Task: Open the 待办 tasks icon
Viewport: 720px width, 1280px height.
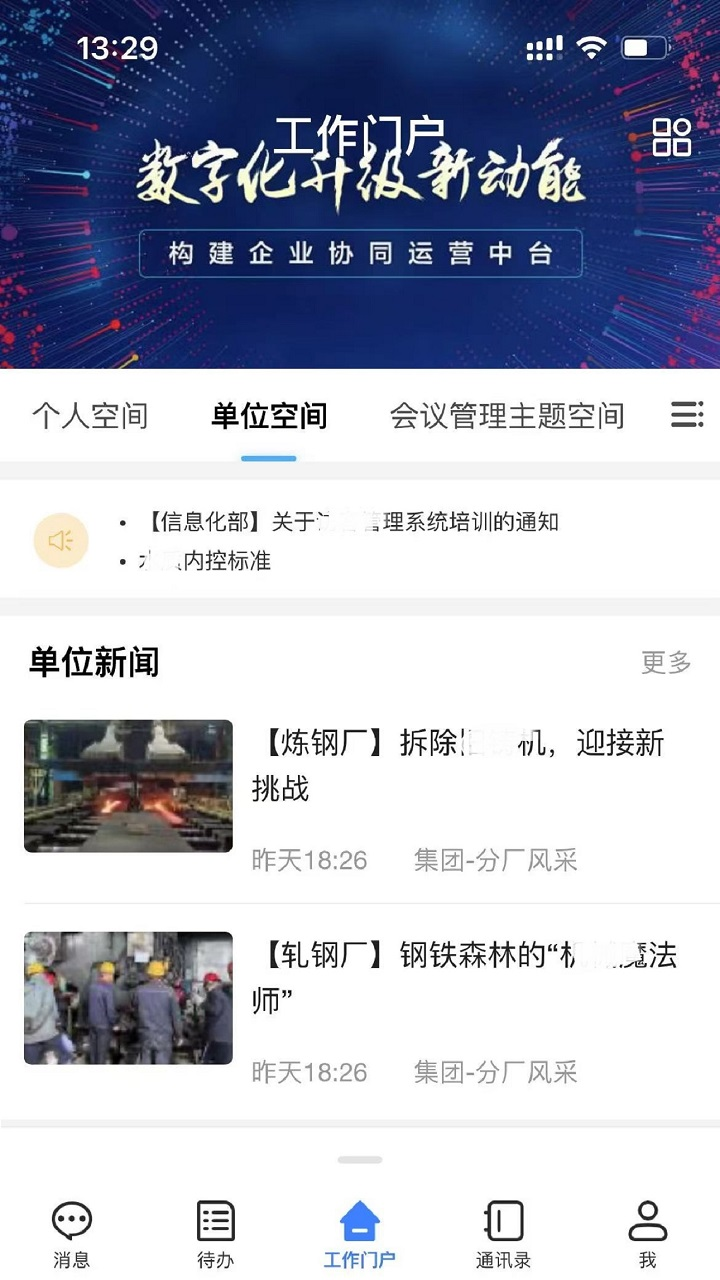Action: [214, 1232]
